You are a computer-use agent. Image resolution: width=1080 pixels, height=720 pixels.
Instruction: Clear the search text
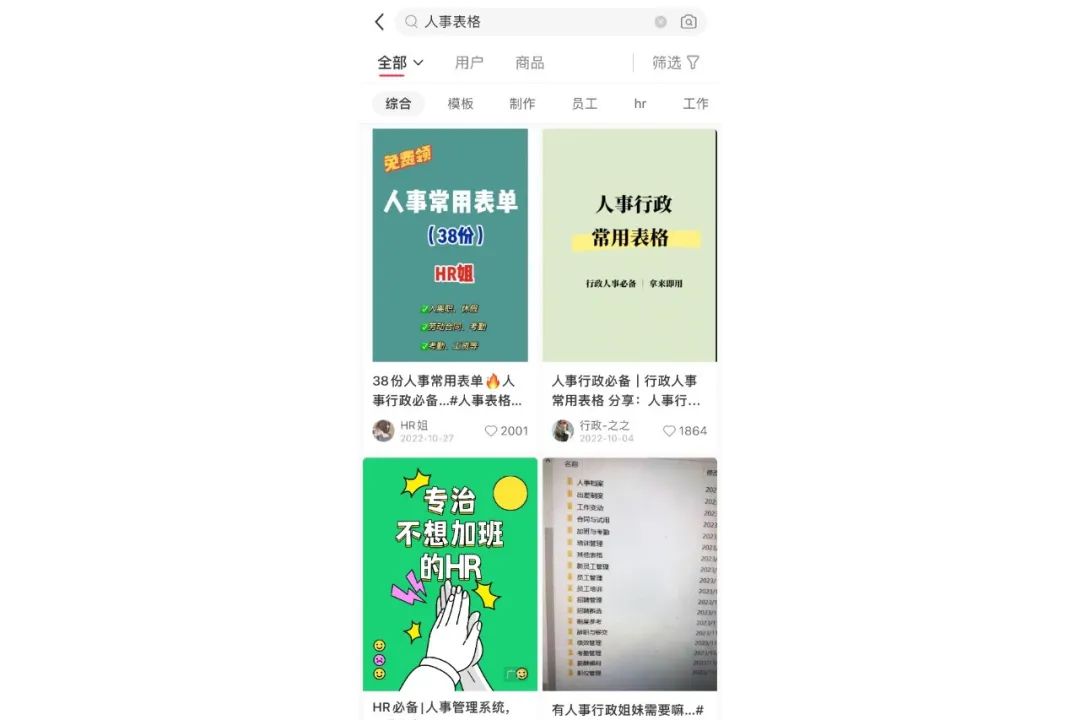coord(661,22)
